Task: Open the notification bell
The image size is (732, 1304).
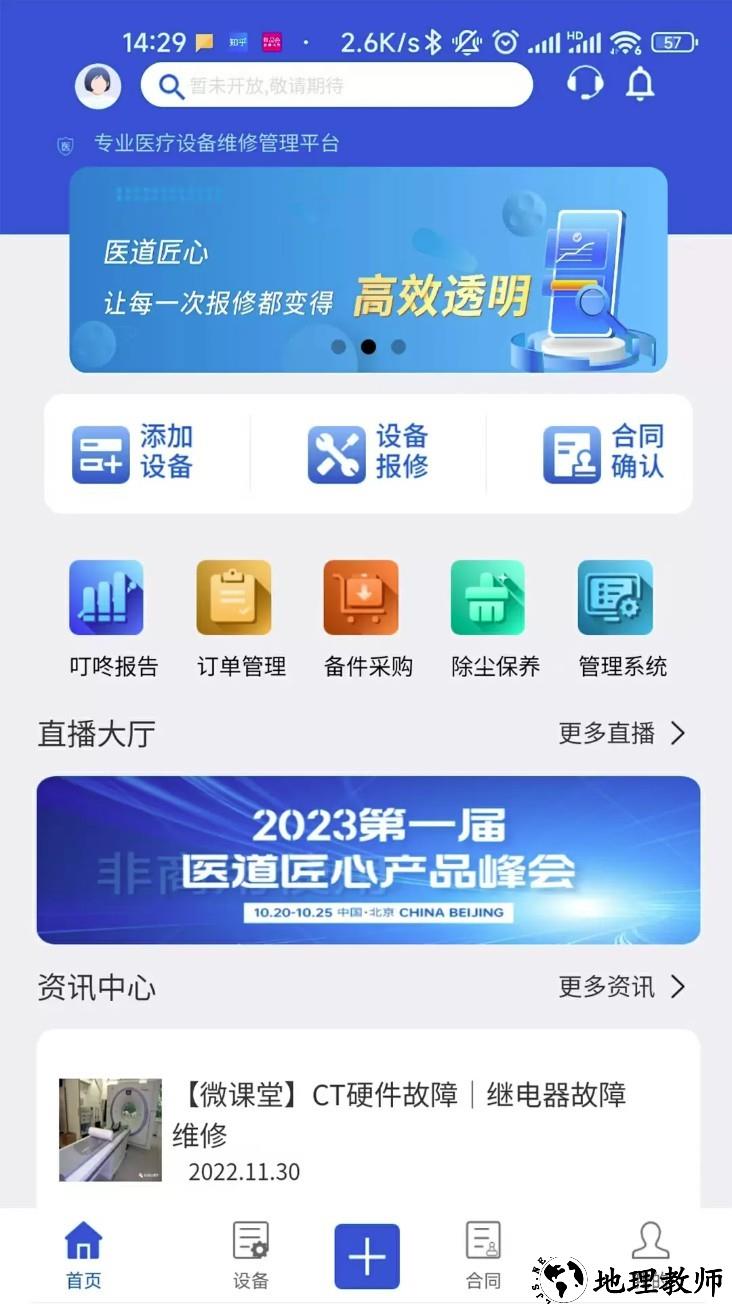Action: [x=641, y=85]
